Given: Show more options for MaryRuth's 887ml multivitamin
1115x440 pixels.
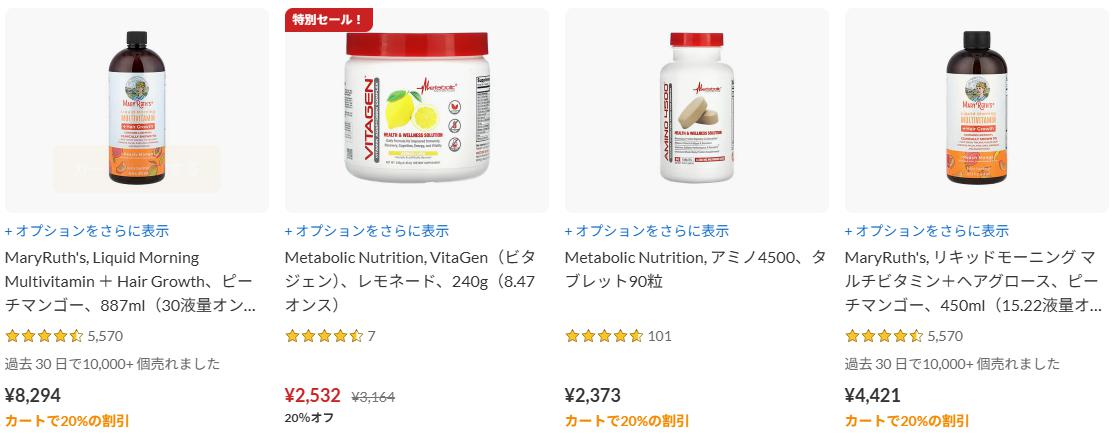Looking at the screenshot, I should (87, 231).
